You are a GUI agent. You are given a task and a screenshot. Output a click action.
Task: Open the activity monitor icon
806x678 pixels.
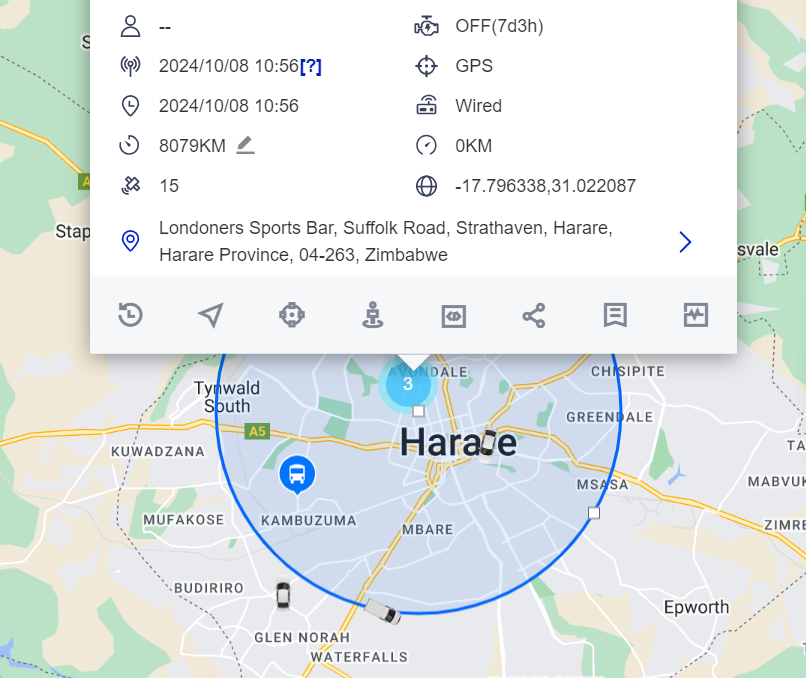(695, 315)
